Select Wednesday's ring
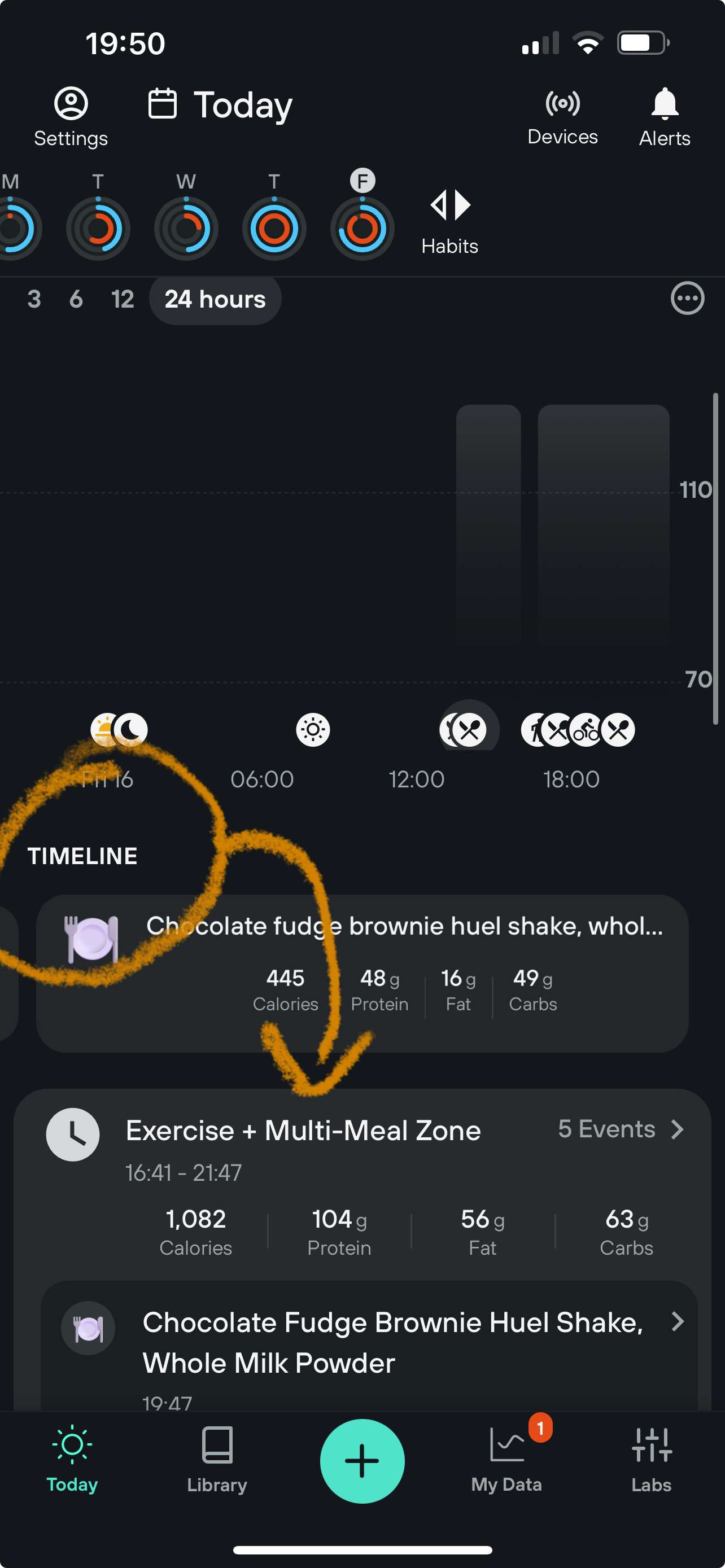The width and height of the screenshot is (725, 1568). [x=186, y=227]
